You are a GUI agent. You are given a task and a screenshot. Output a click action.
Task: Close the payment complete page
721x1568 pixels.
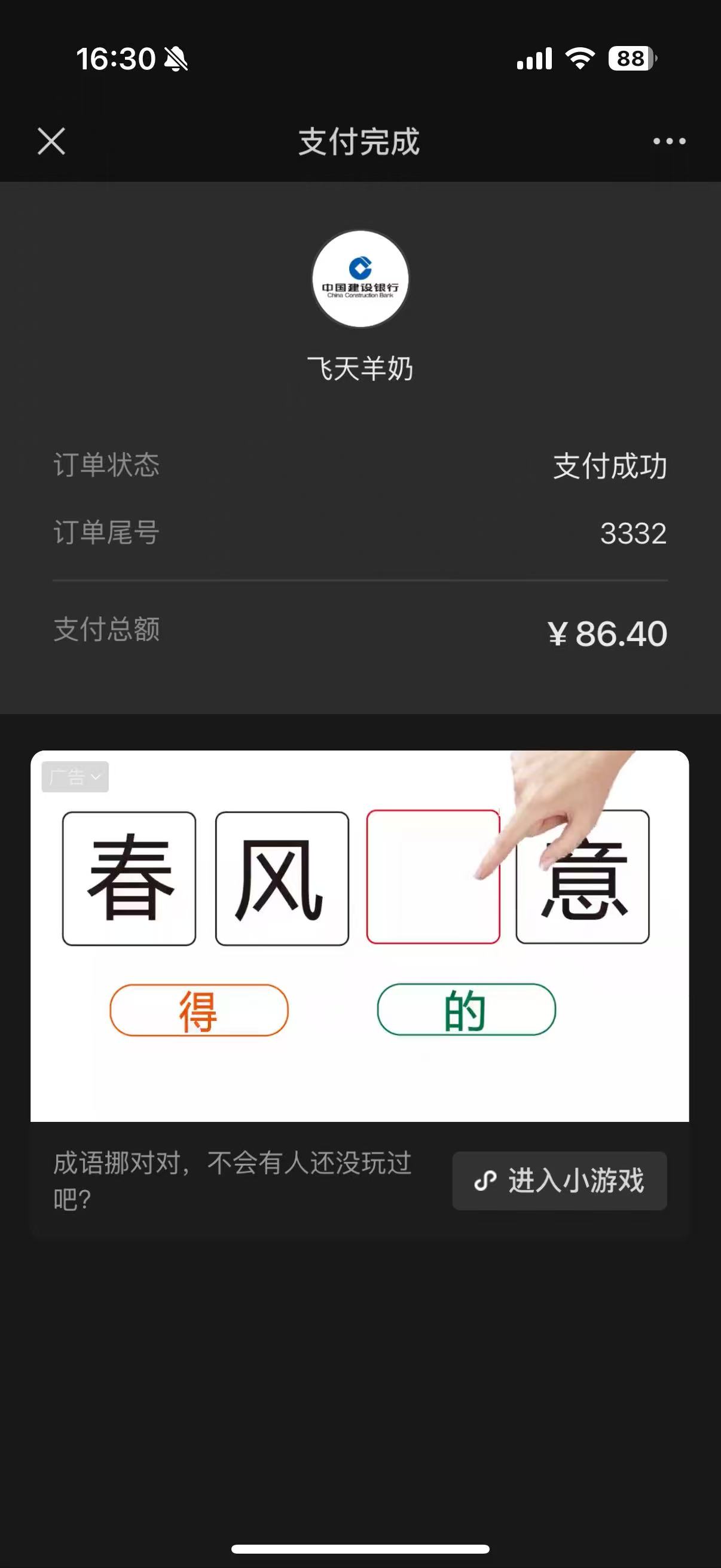pos(51,141)
